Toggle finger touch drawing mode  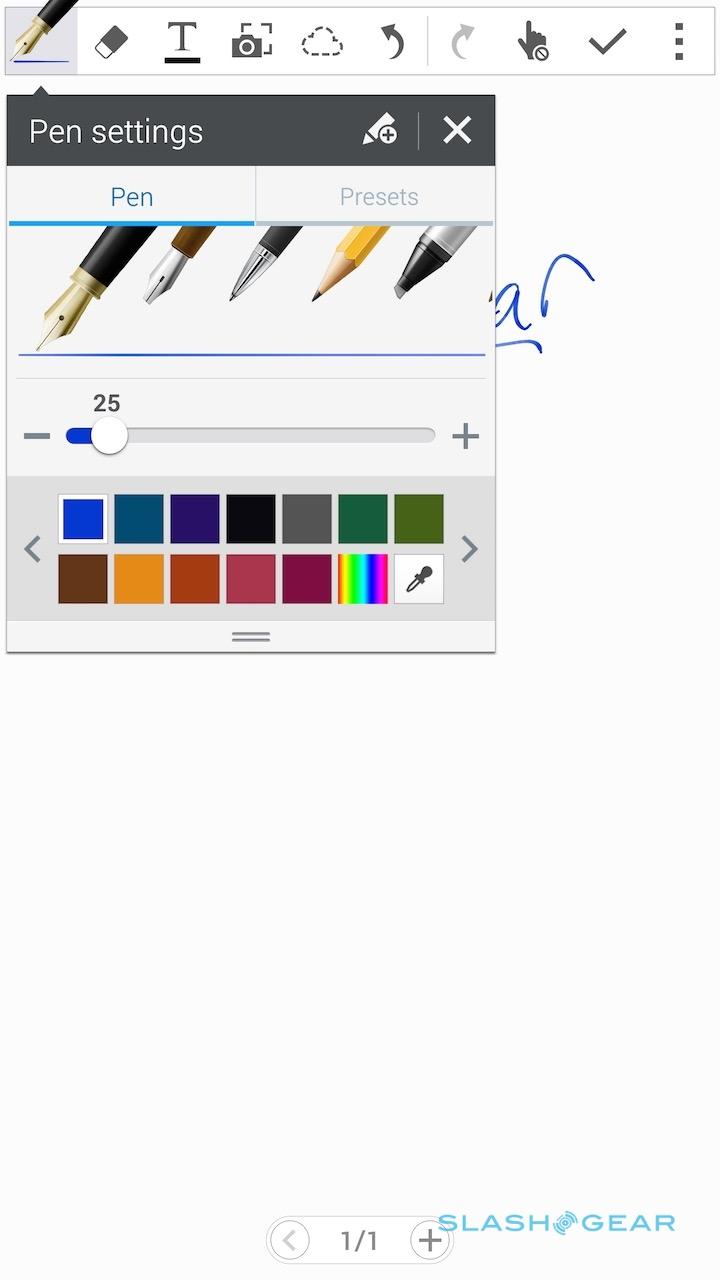tap(532, 41)
